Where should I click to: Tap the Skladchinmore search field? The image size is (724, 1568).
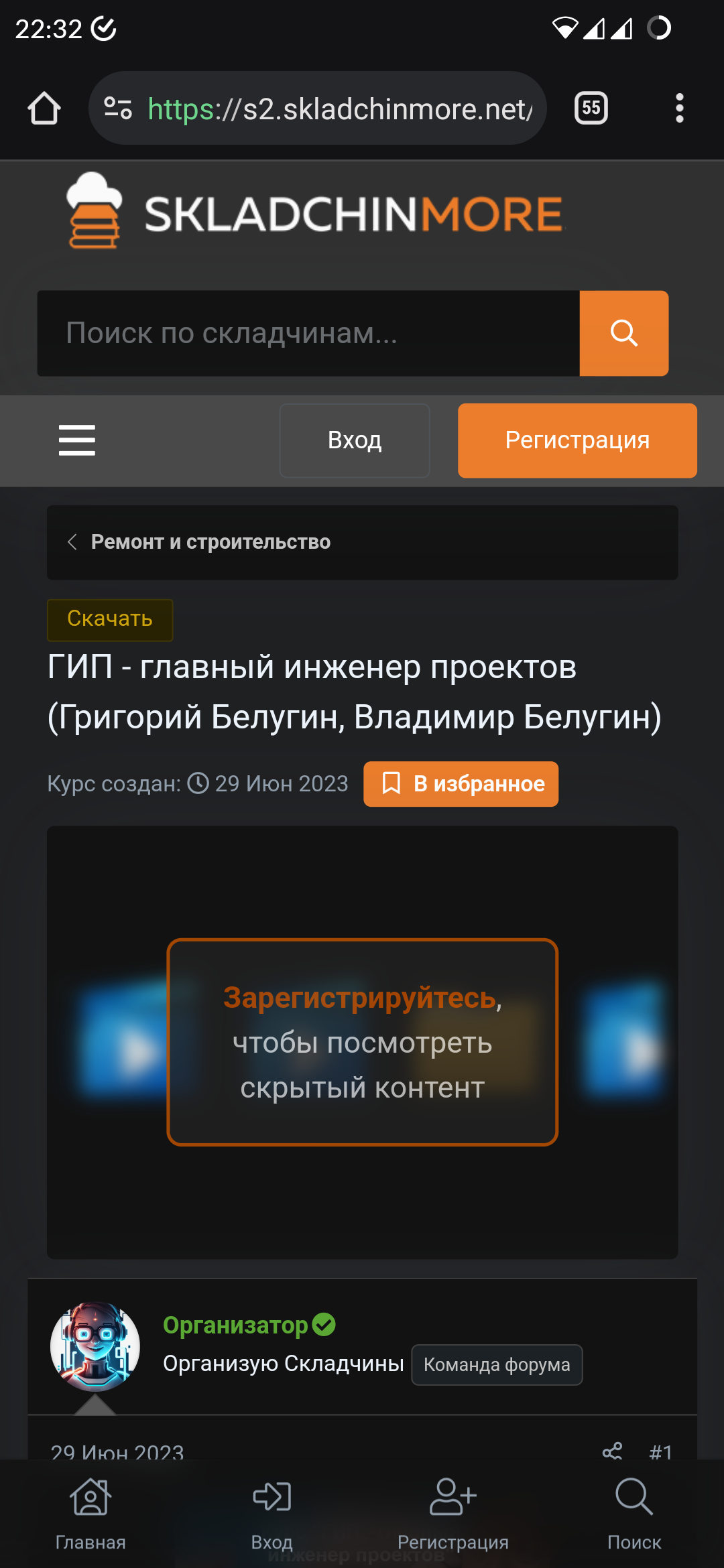coord(308,333)
